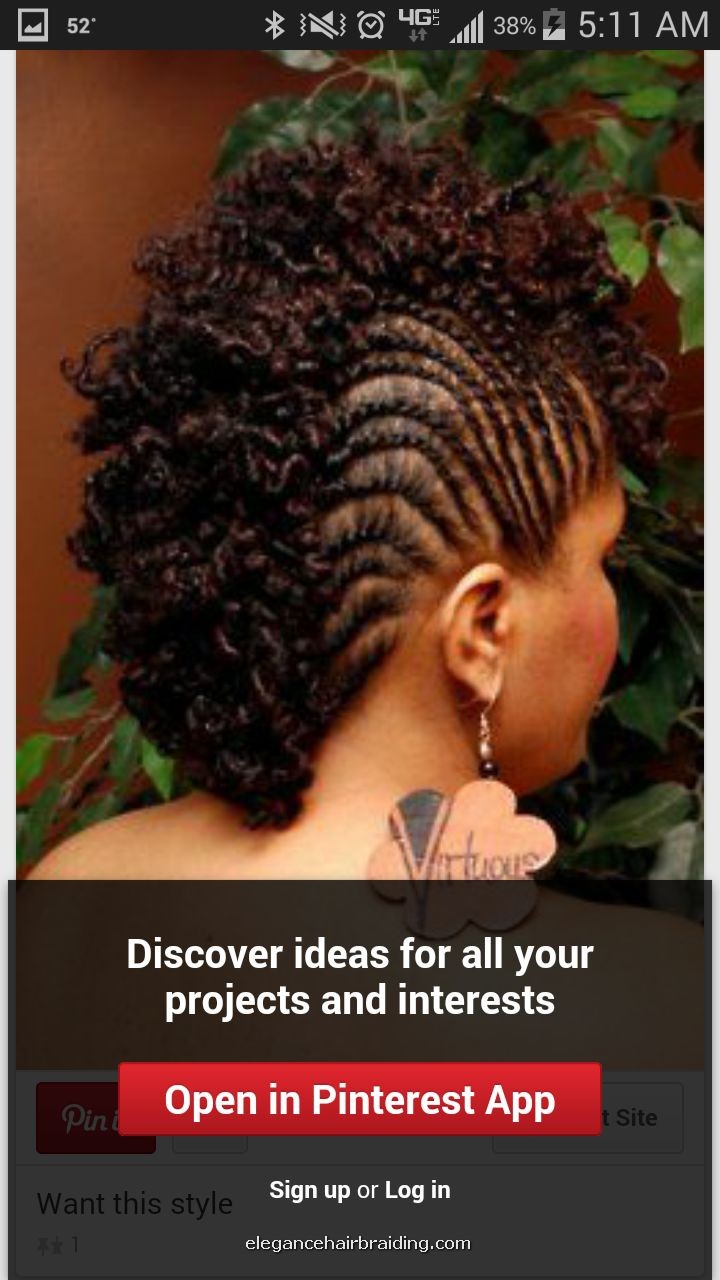The height and width of the screenshot is (1280, 720).
Task: Open in Pinterest App
Action: (360, 1100)
